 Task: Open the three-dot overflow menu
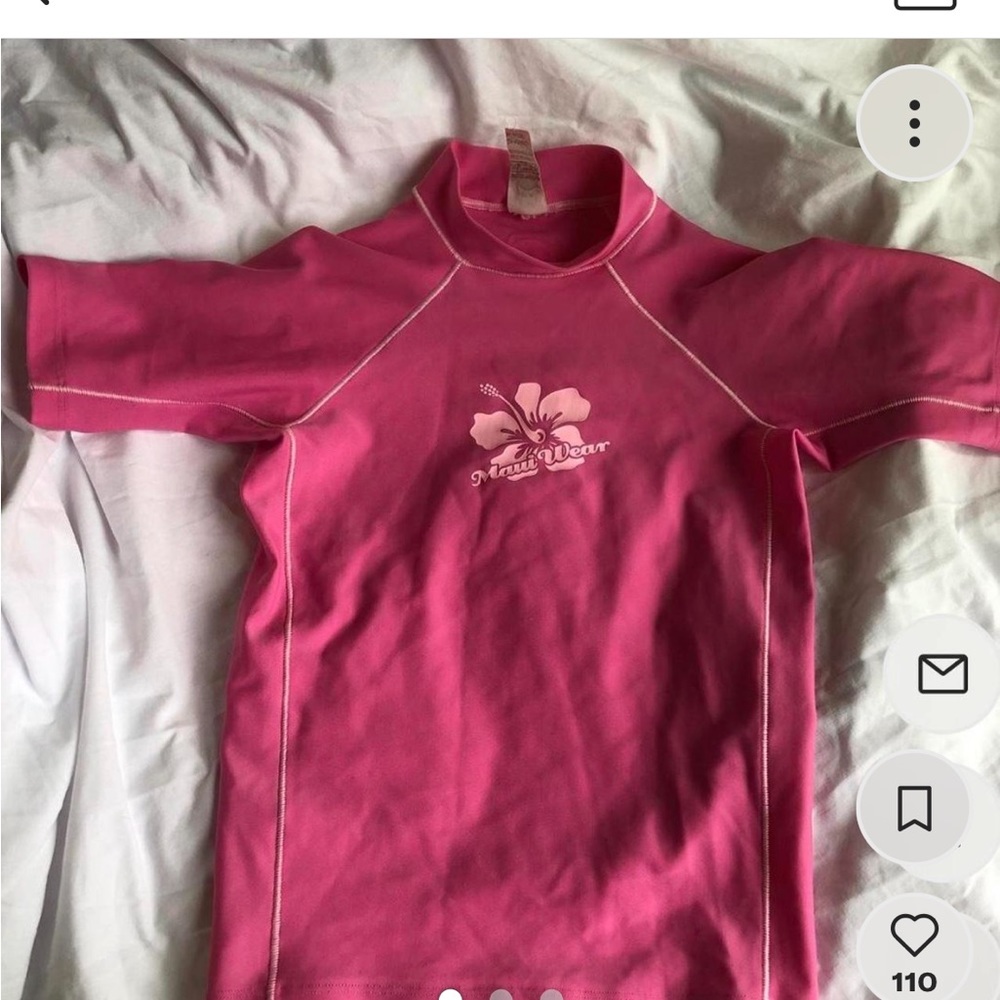click(x=914, y=123)
